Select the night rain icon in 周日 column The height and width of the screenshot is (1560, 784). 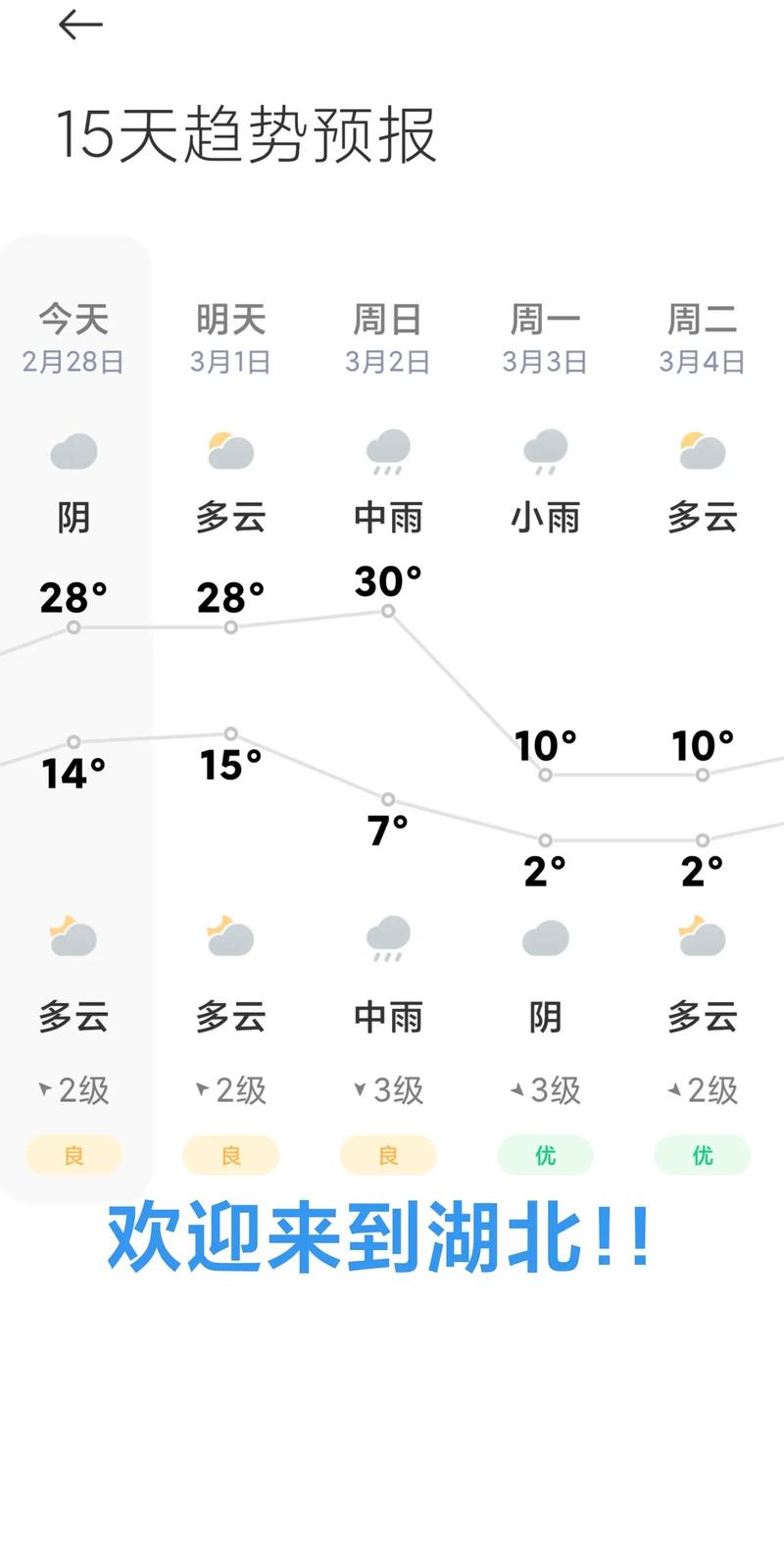[x=388, y=936]
